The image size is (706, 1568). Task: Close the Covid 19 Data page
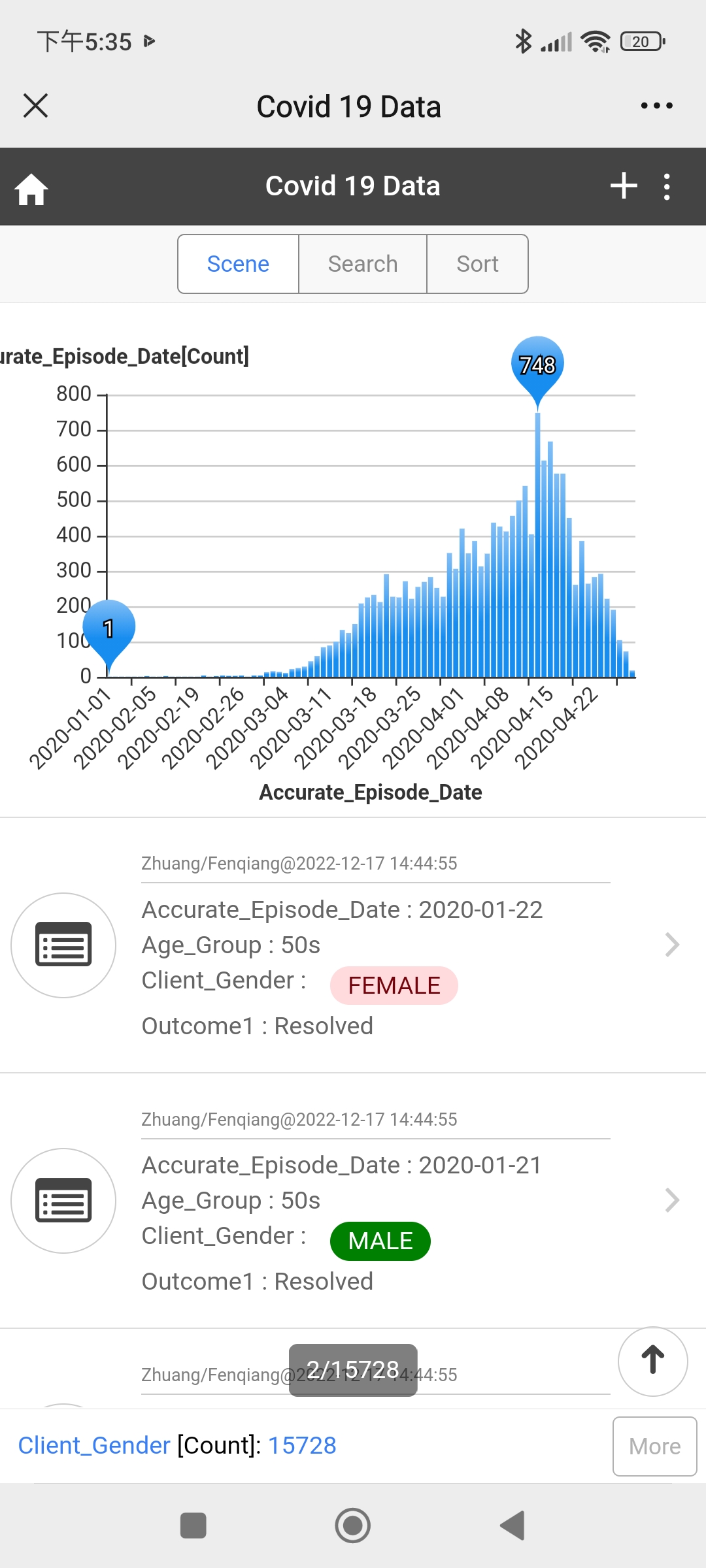click(35, 105)
